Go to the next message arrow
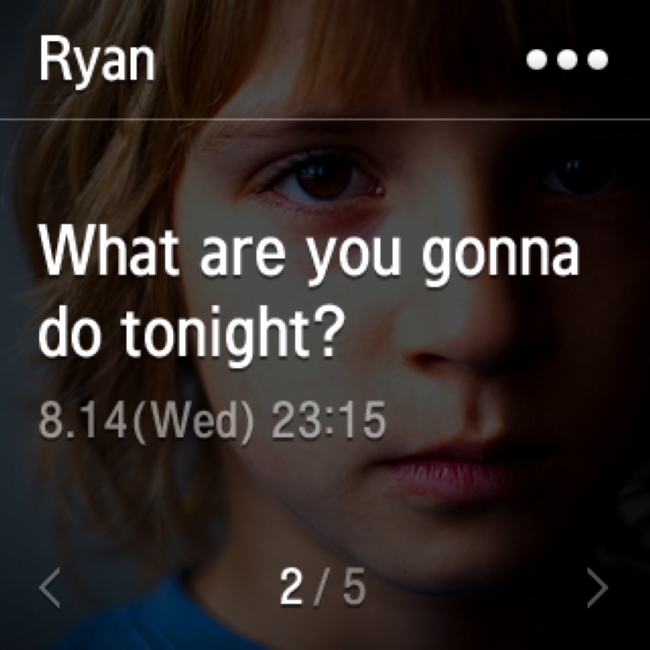650x650 pixels. pos(597,588)
